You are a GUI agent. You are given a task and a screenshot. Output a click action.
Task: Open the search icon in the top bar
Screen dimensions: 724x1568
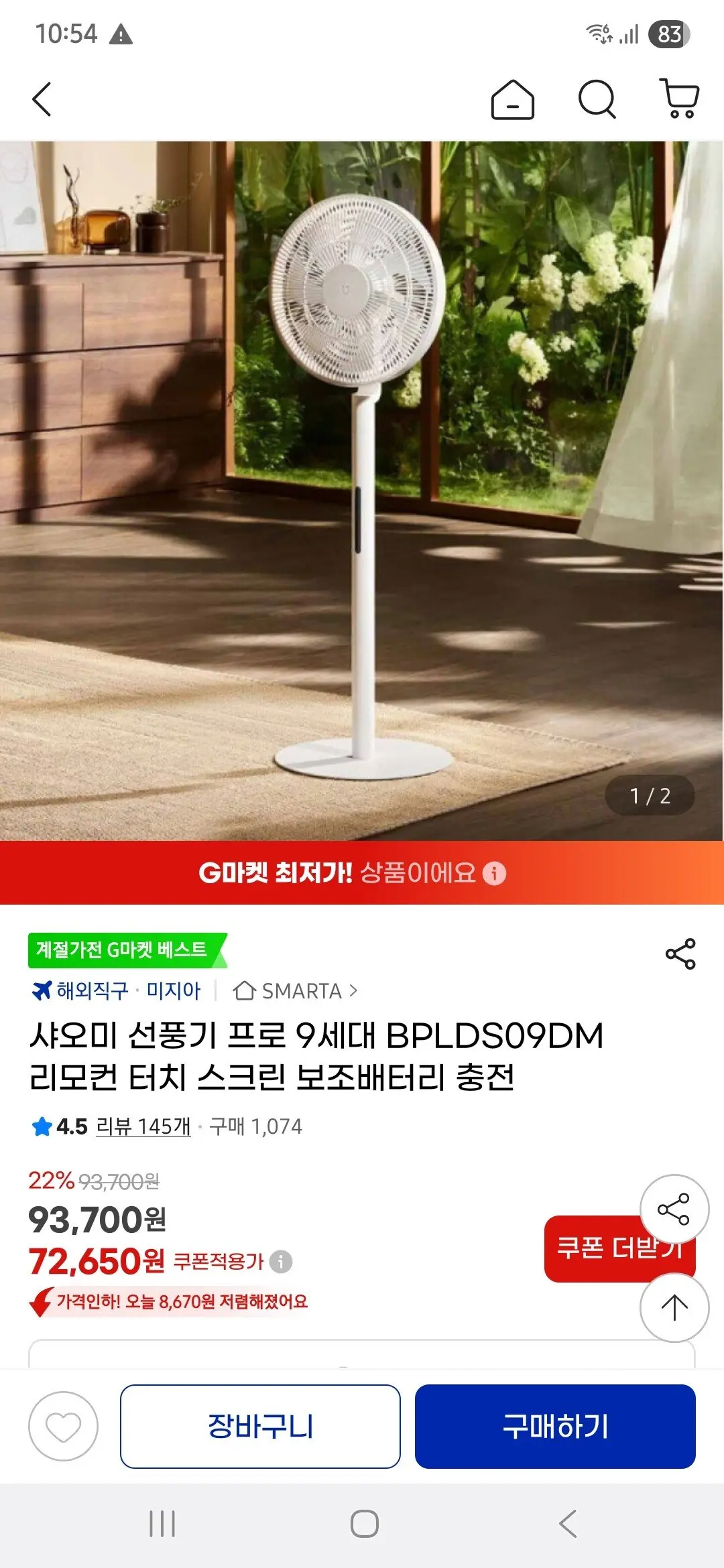click(597, 100)
